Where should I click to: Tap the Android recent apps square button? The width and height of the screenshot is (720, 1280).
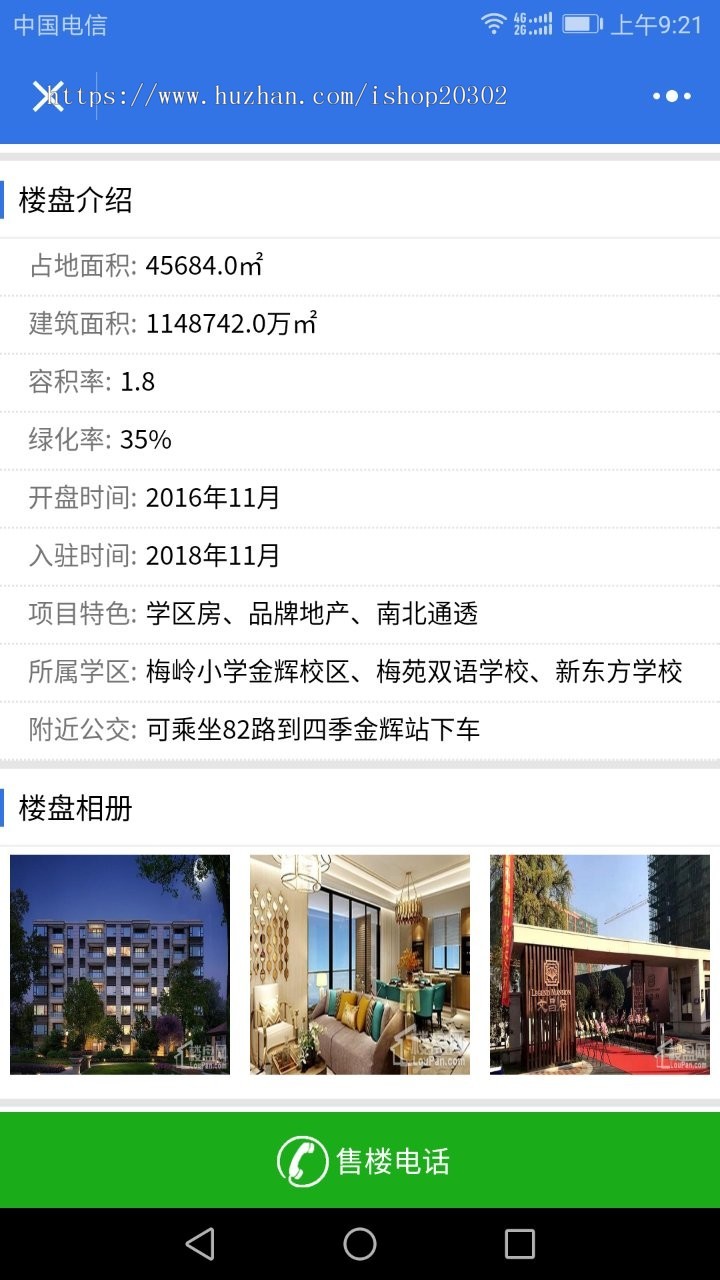click(x=517, y=1243)
